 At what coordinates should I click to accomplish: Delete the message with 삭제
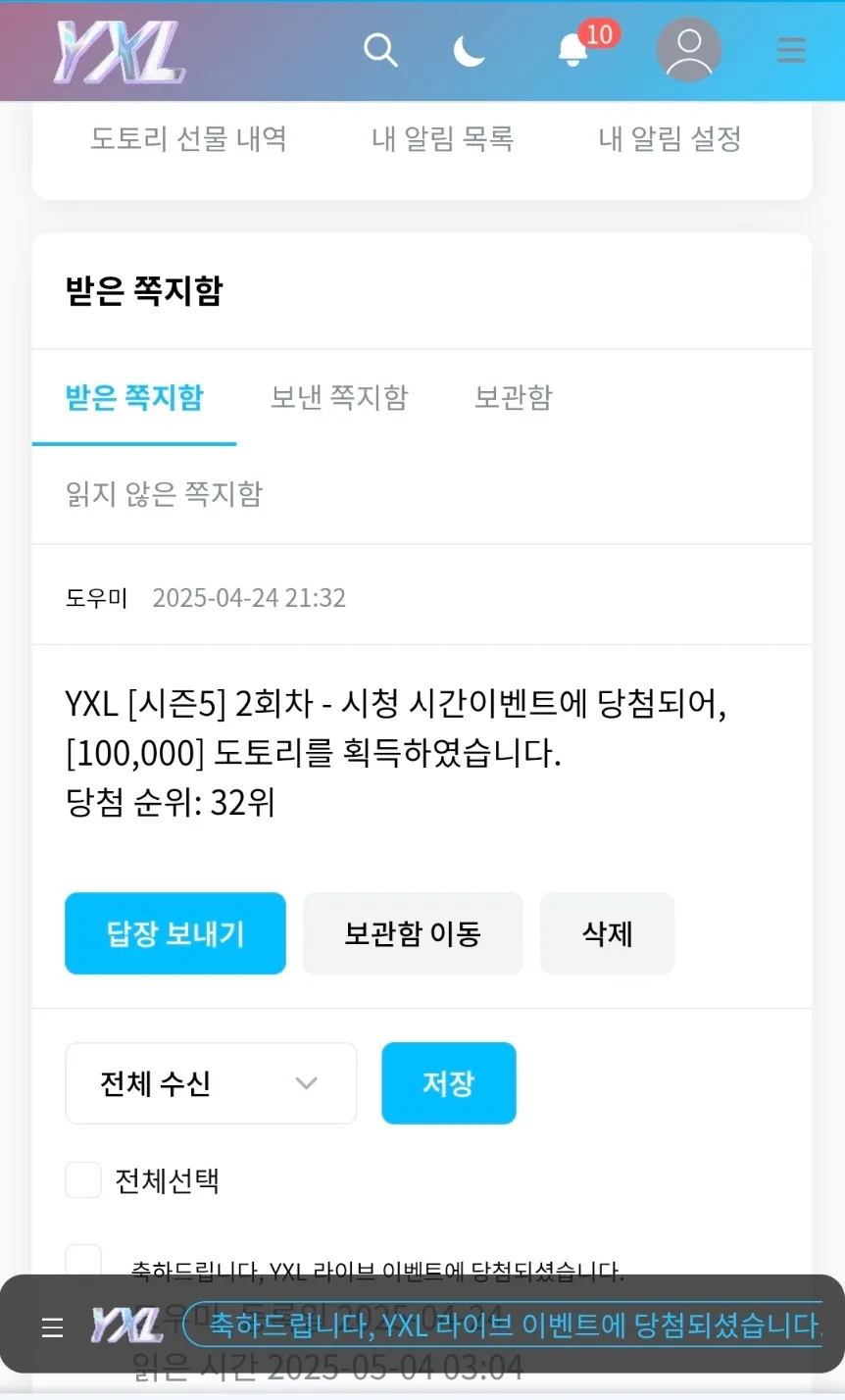607,933
